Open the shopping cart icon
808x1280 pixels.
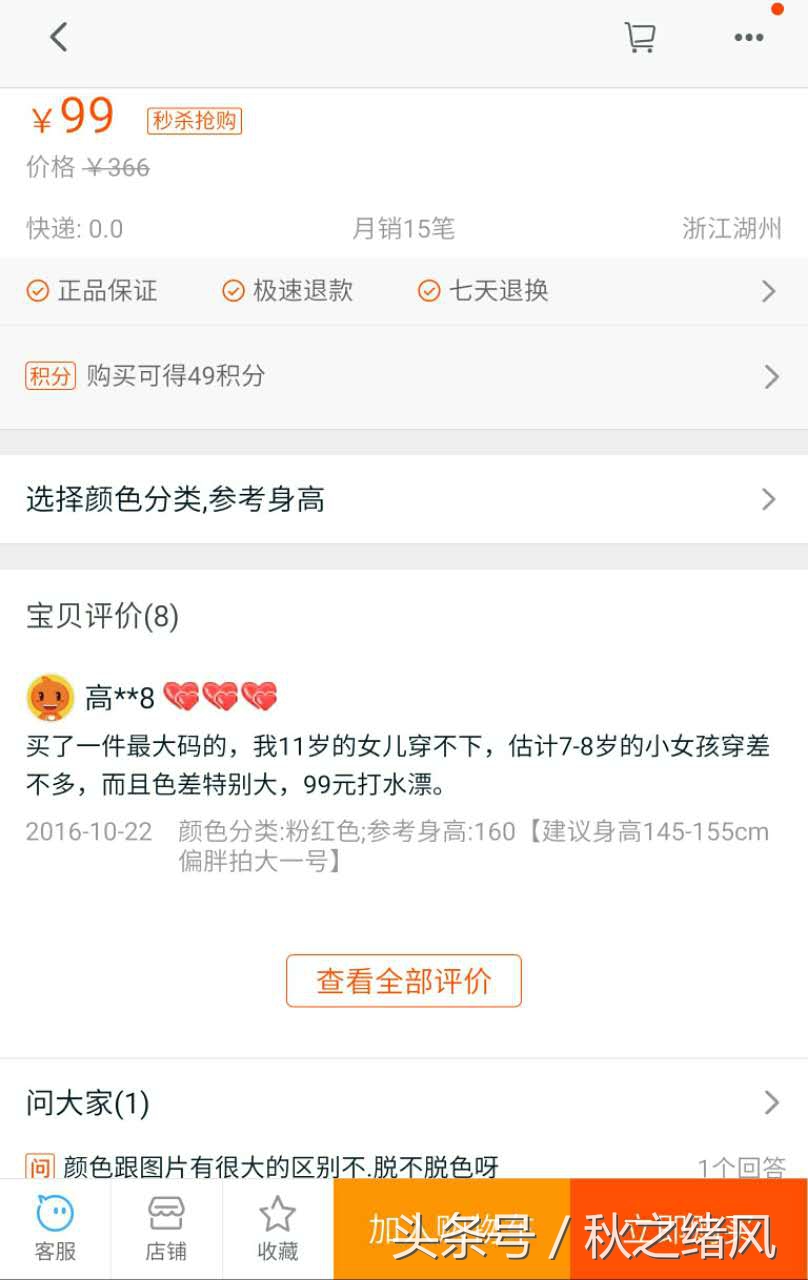pos(640,36)
